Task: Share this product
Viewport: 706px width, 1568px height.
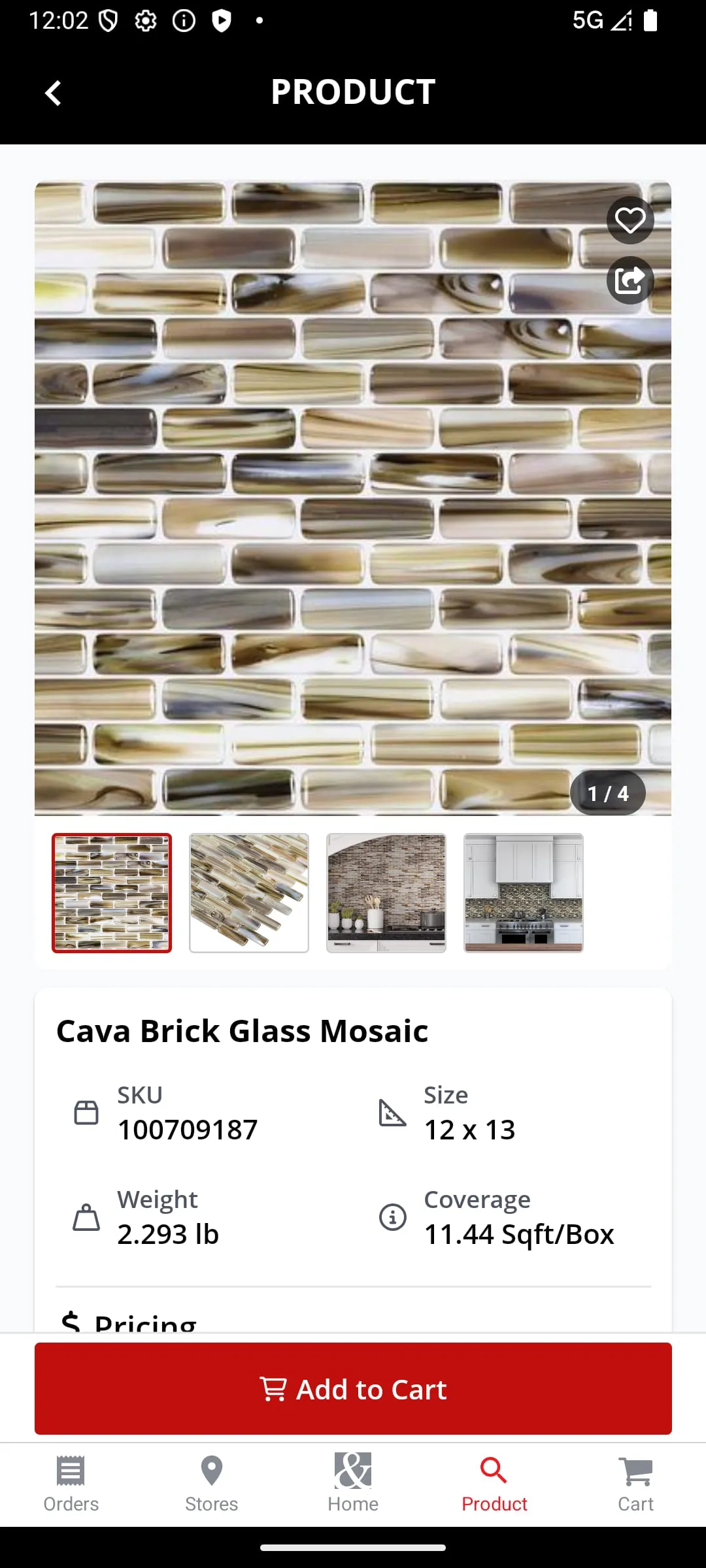Action: tap(630, 280)
